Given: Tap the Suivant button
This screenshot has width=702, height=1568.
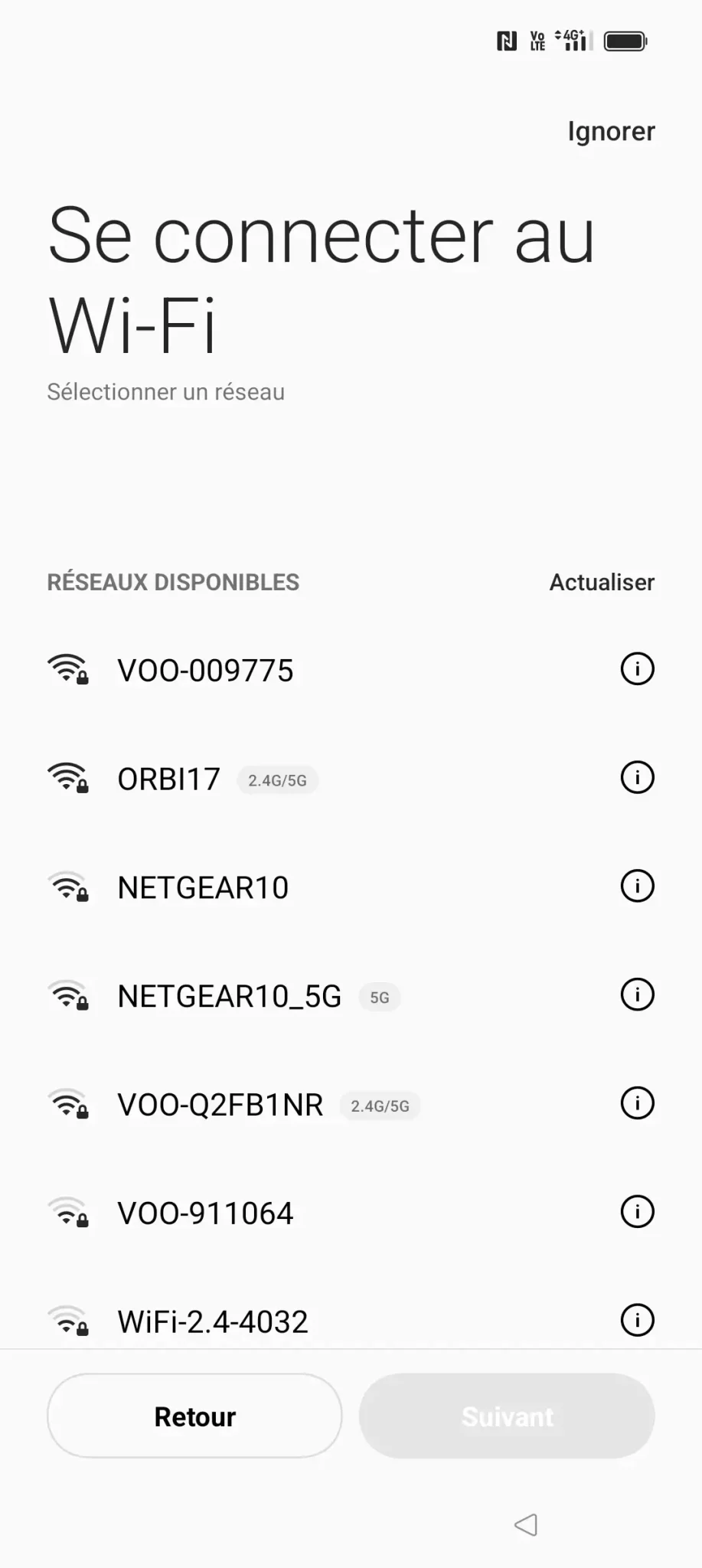Looking at the screenshot, I should coord(507,1416).
